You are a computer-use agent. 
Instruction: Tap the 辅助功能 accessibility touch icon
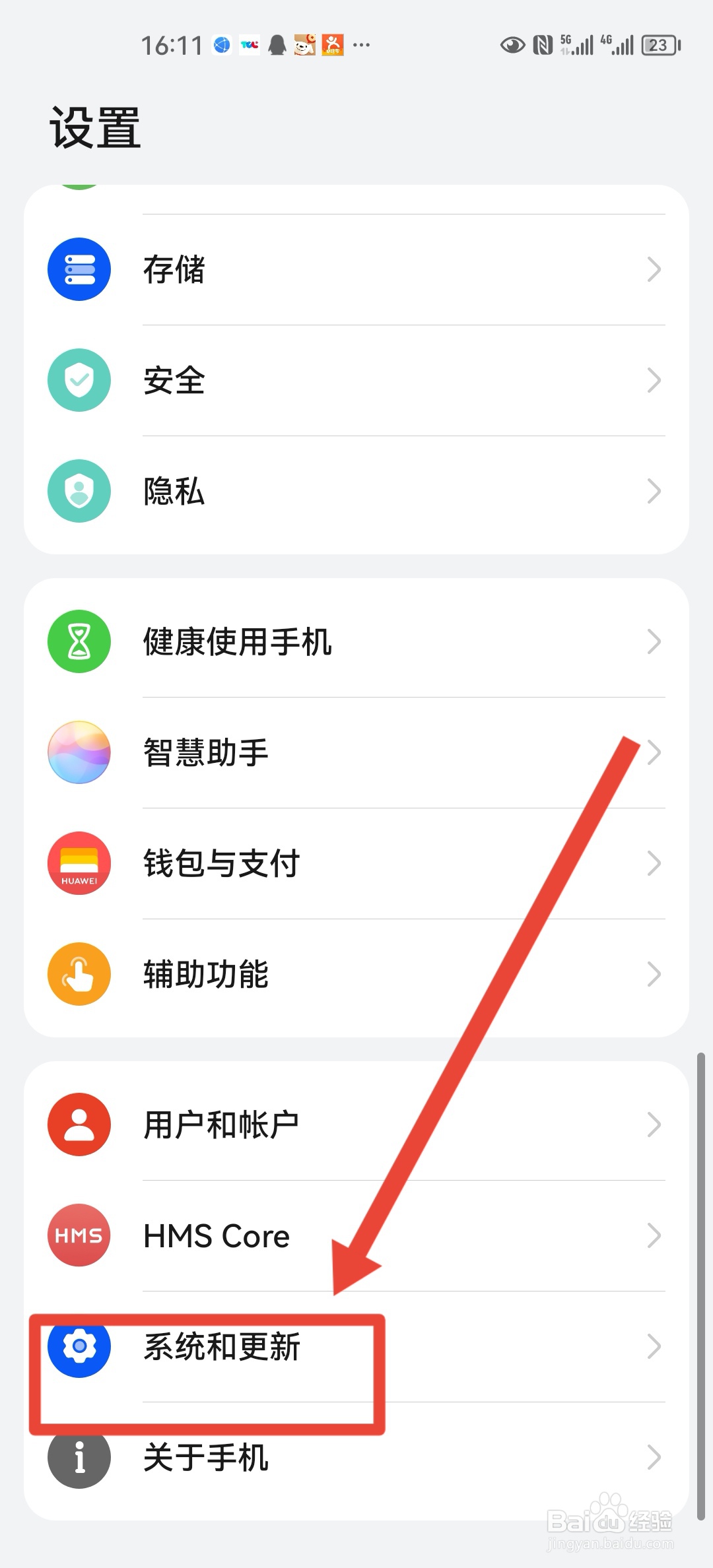[79, 975]
